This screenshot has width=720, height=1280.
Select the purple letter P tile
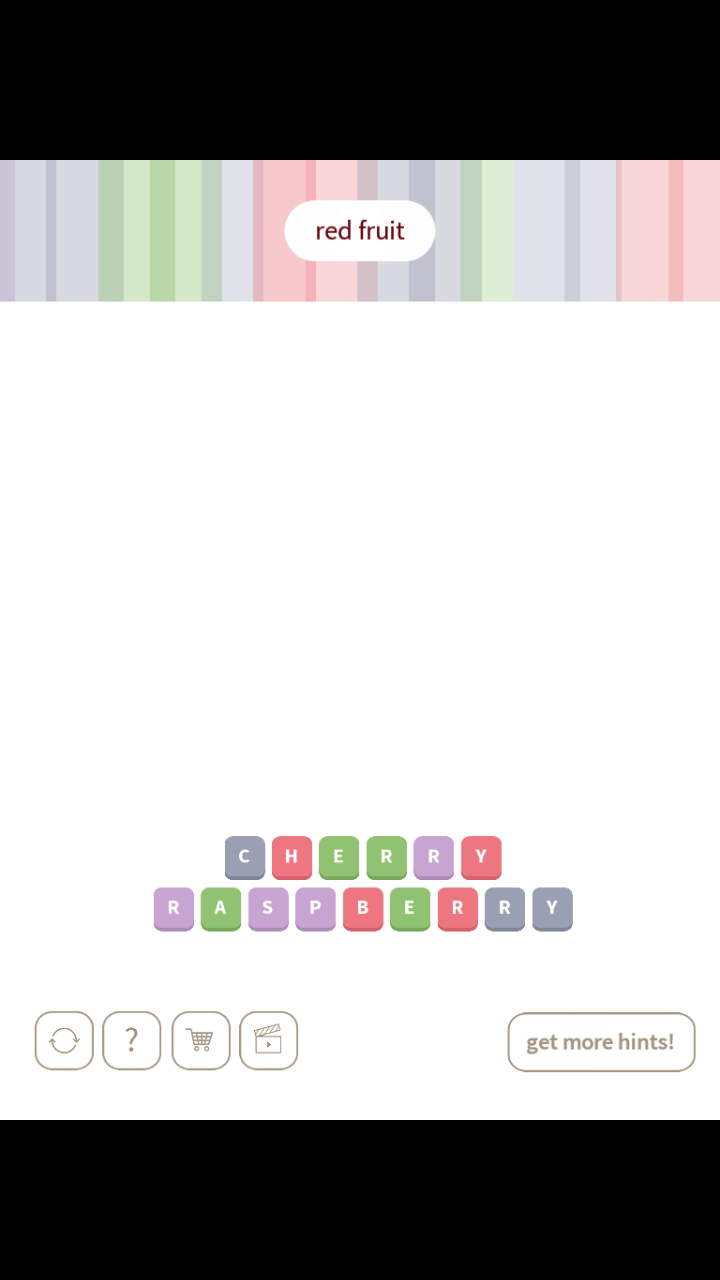tap(315, 909)
